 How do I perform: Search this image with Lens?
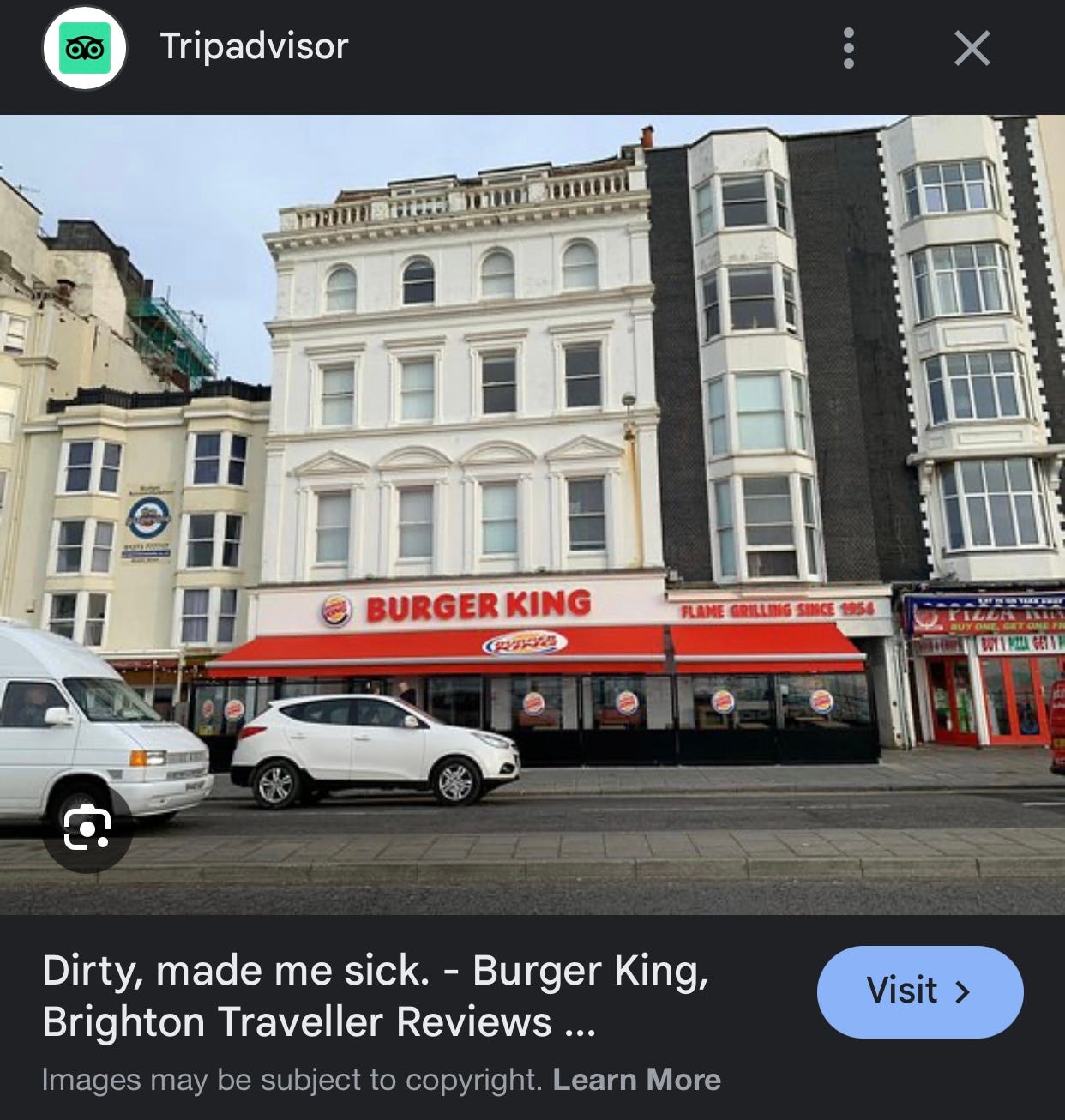[x=87, y=828]
